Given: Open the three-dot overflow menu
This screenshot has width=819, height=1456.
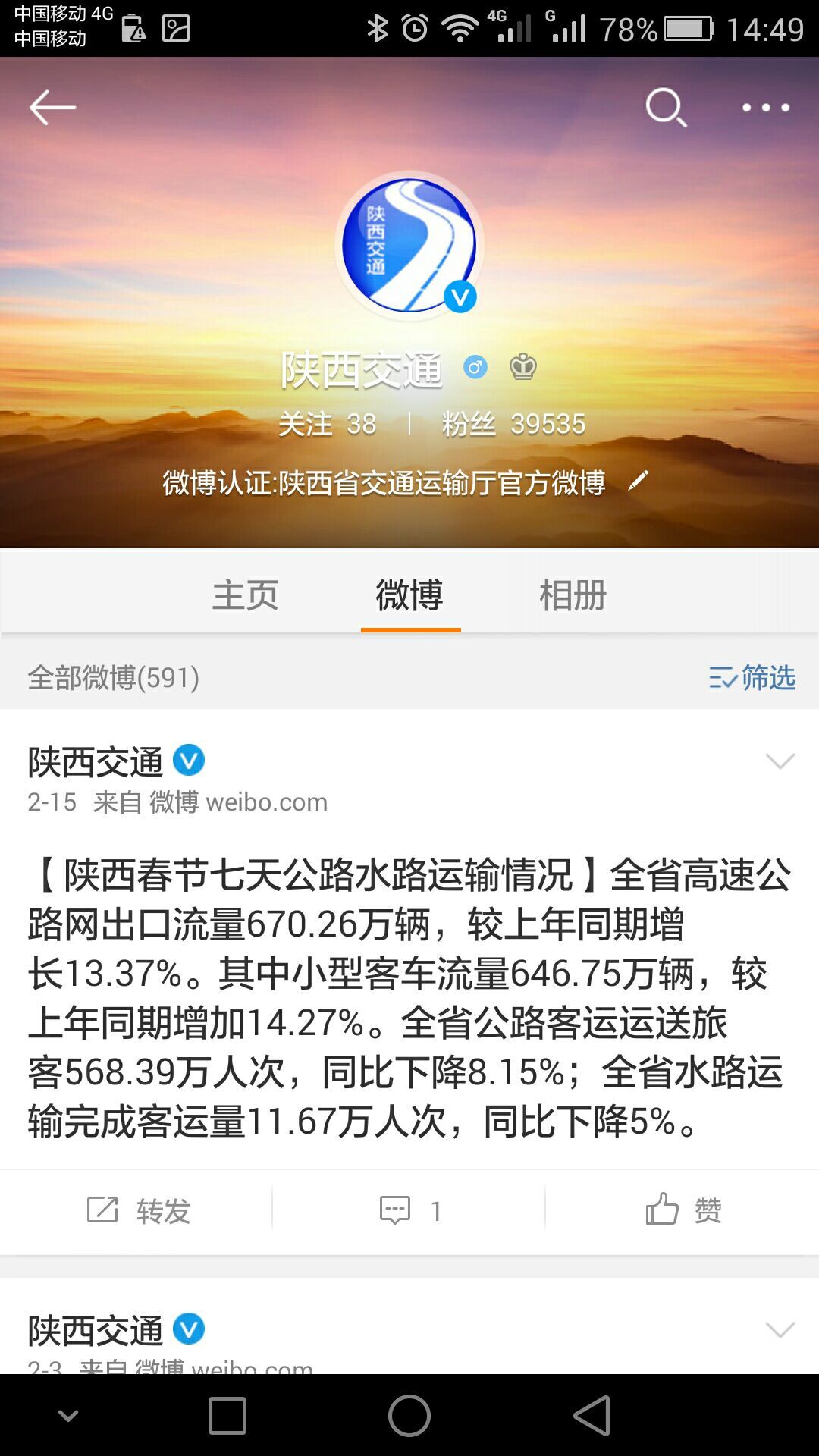Looking at the screenshot, I should [766, 108].
